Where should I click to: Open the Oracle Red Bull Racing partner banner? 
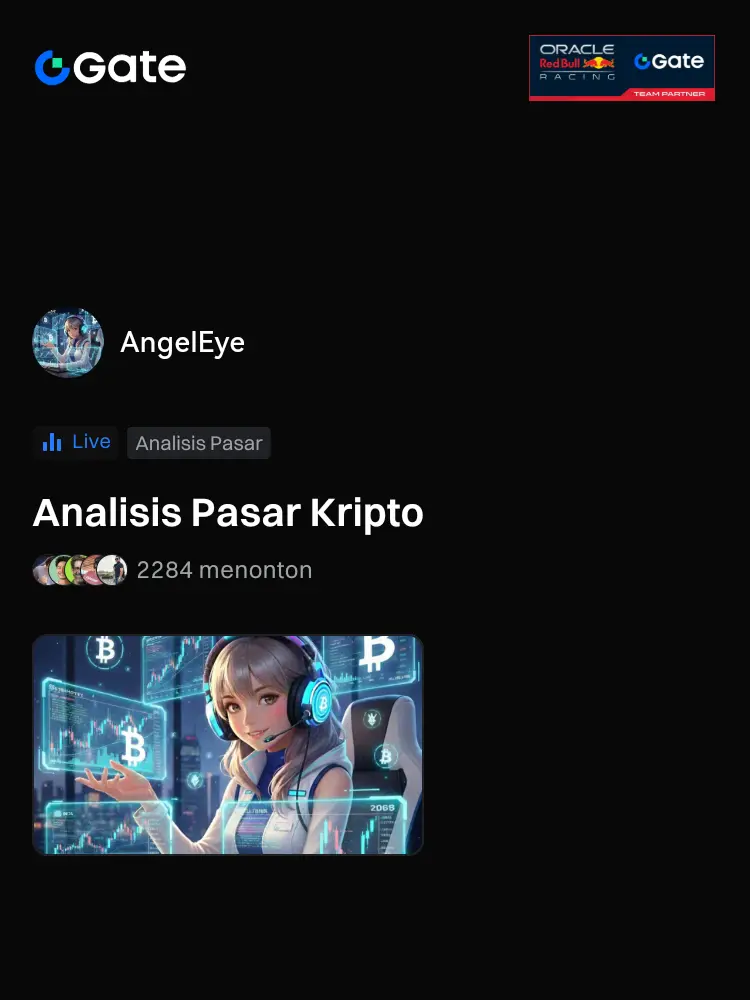[622, 67]
